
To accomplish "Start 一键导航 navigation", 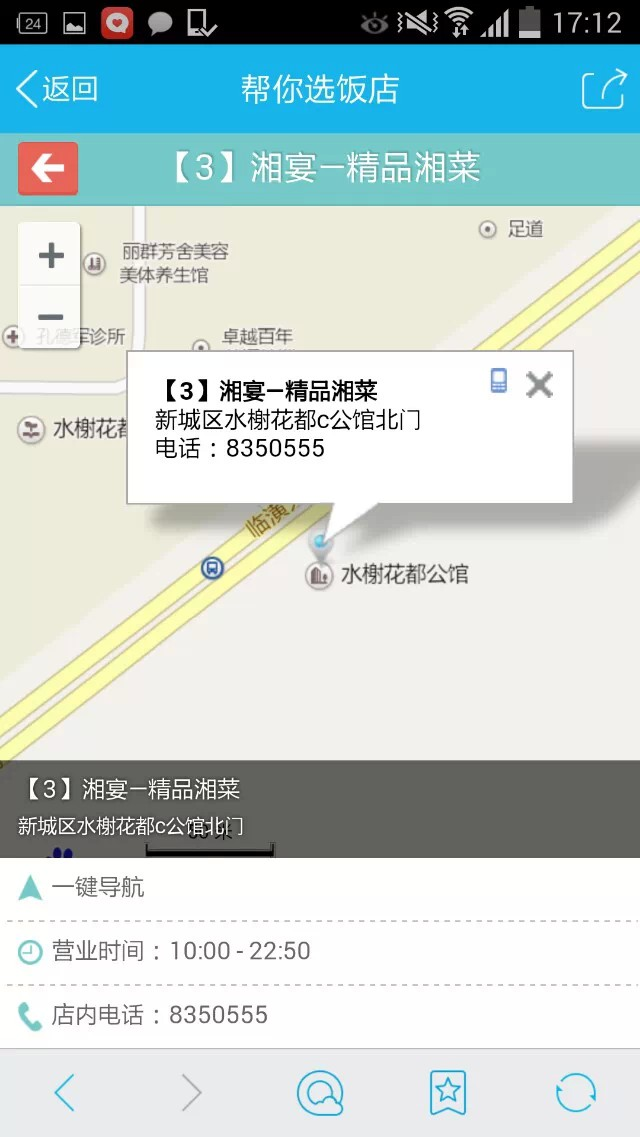I will coord(98,887).
